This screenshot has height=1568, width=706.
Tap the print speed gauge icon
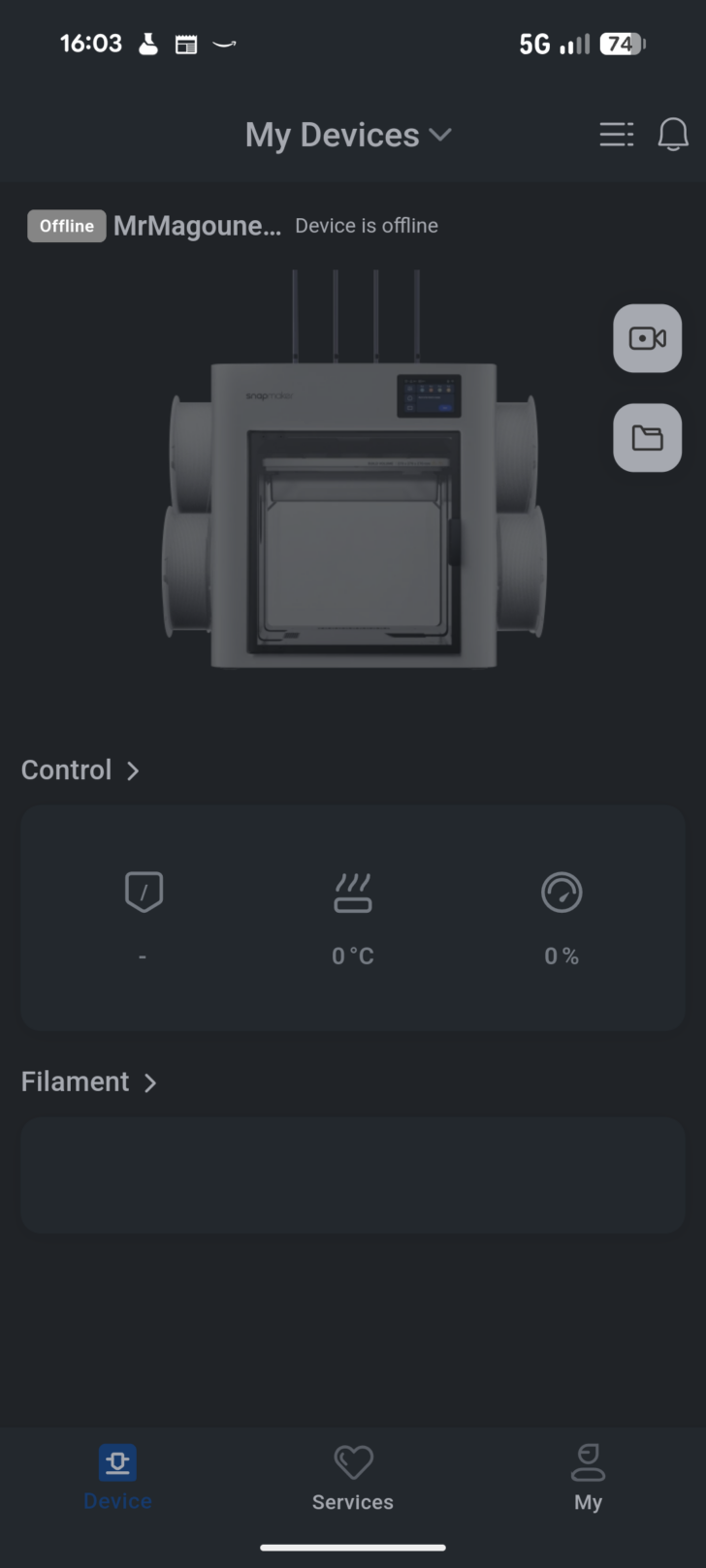[x=561, y=892]
